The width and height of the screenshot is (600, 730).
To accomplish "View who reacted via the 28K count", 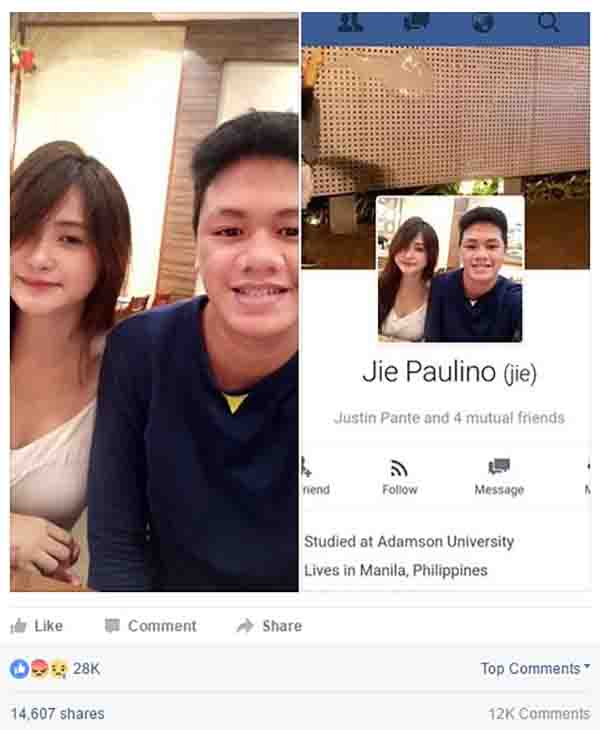I will coord(86,669).
